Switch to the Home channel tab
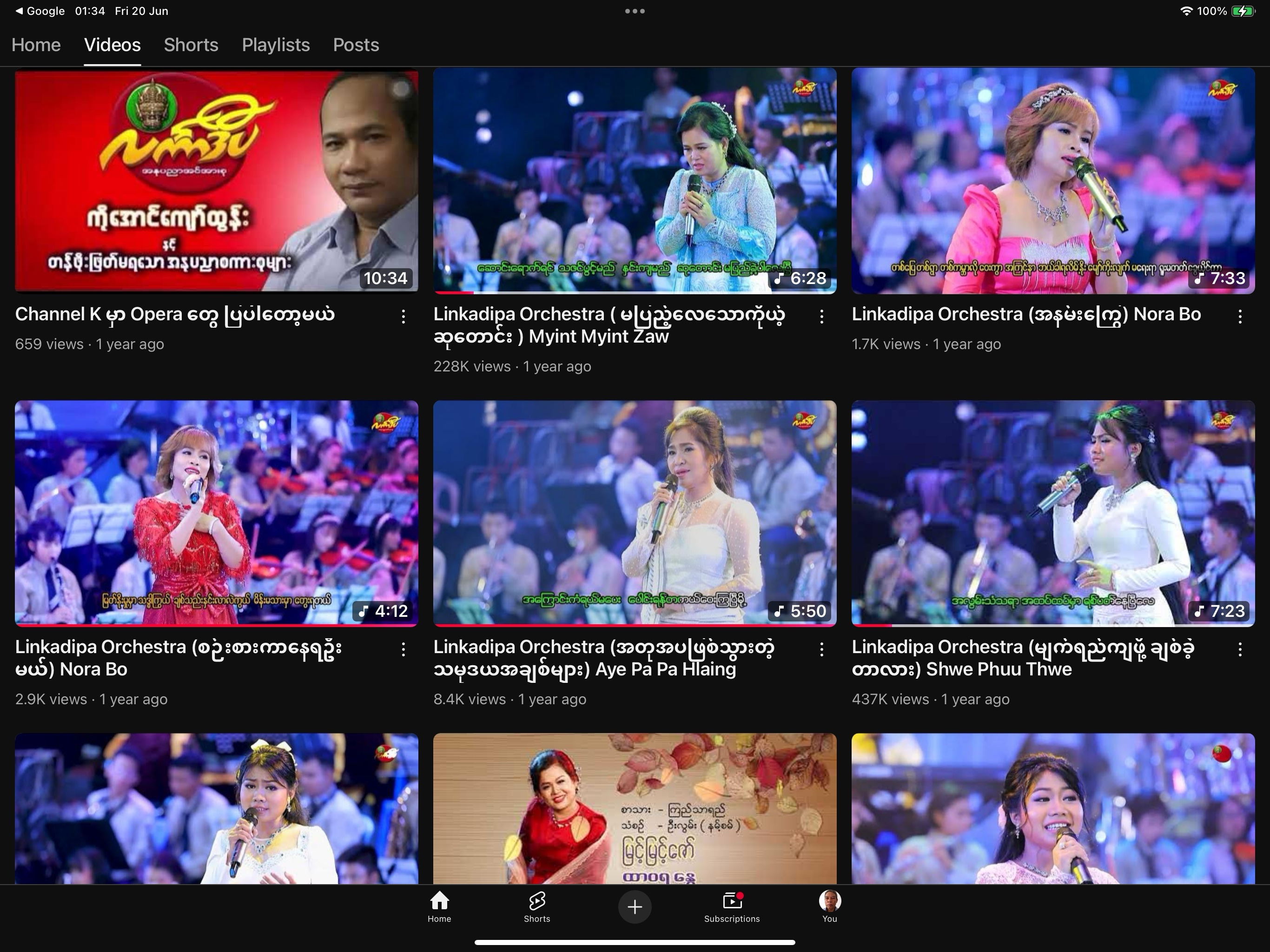Viewport: 1270px width, 952px height. tap(36, 45)
